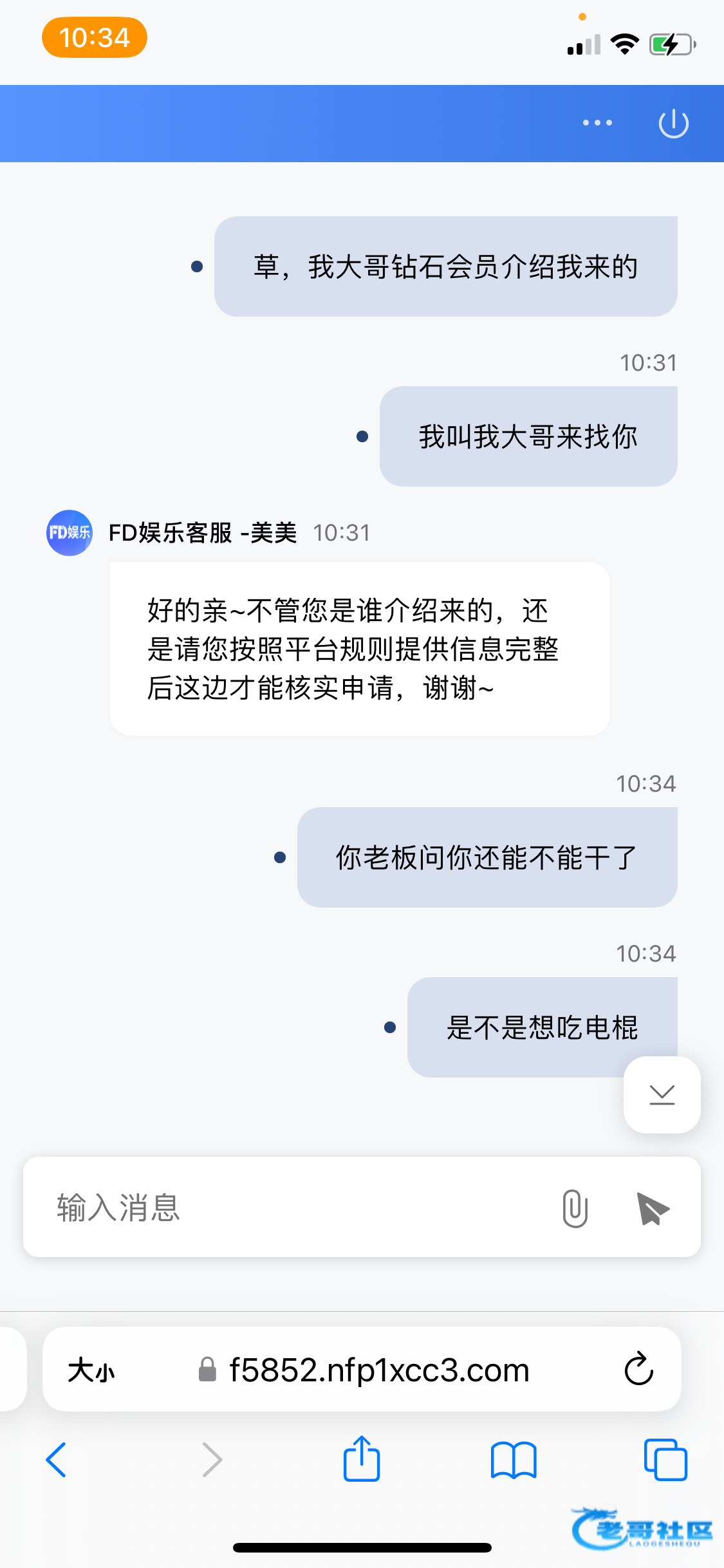Share this page from the browser toolbar
724x1568 pixels.
[362, 1459]
